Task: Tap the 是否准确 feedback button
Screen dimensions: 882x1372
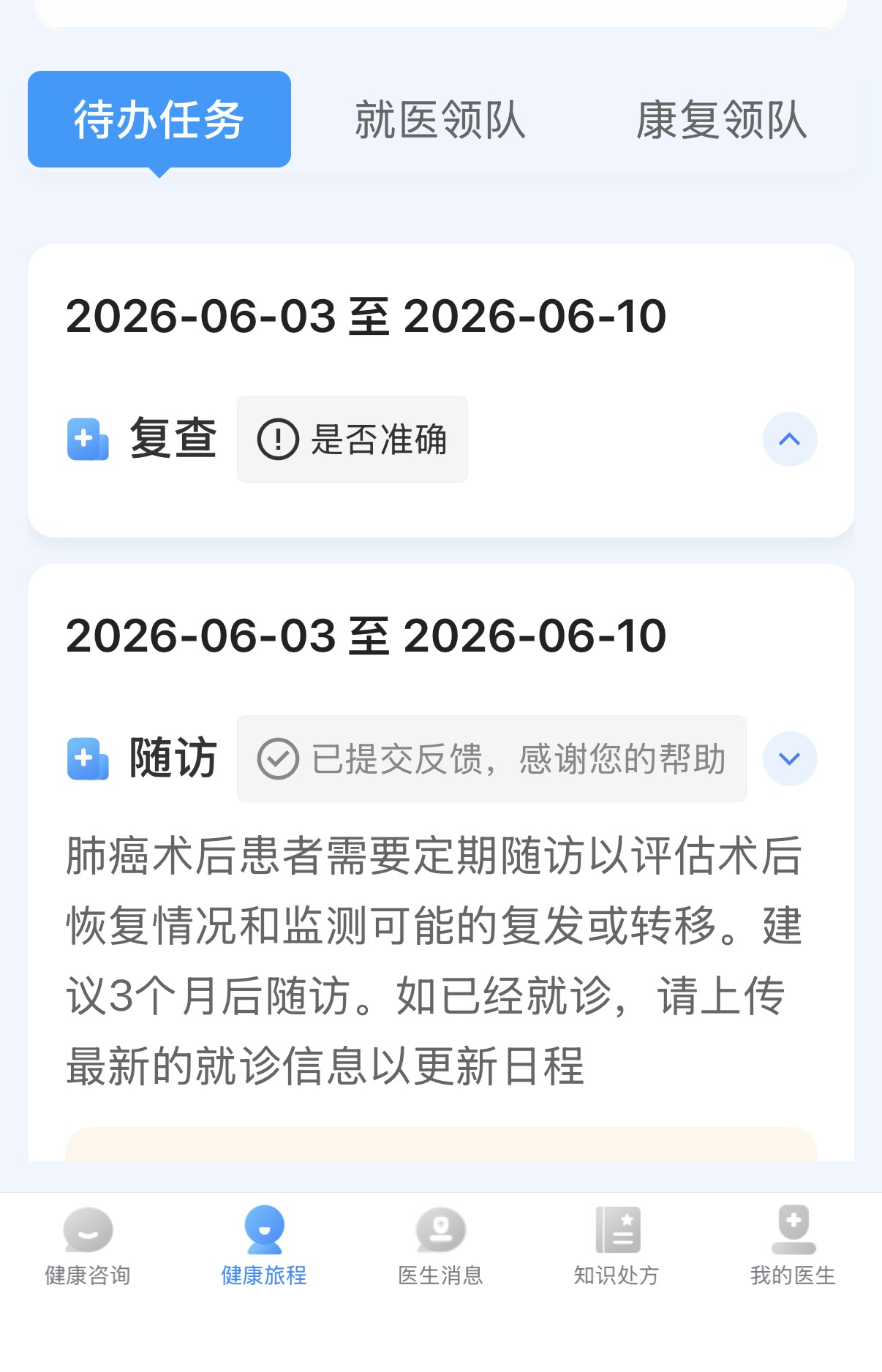Action: pyautogui.click(x=352, y=440)
